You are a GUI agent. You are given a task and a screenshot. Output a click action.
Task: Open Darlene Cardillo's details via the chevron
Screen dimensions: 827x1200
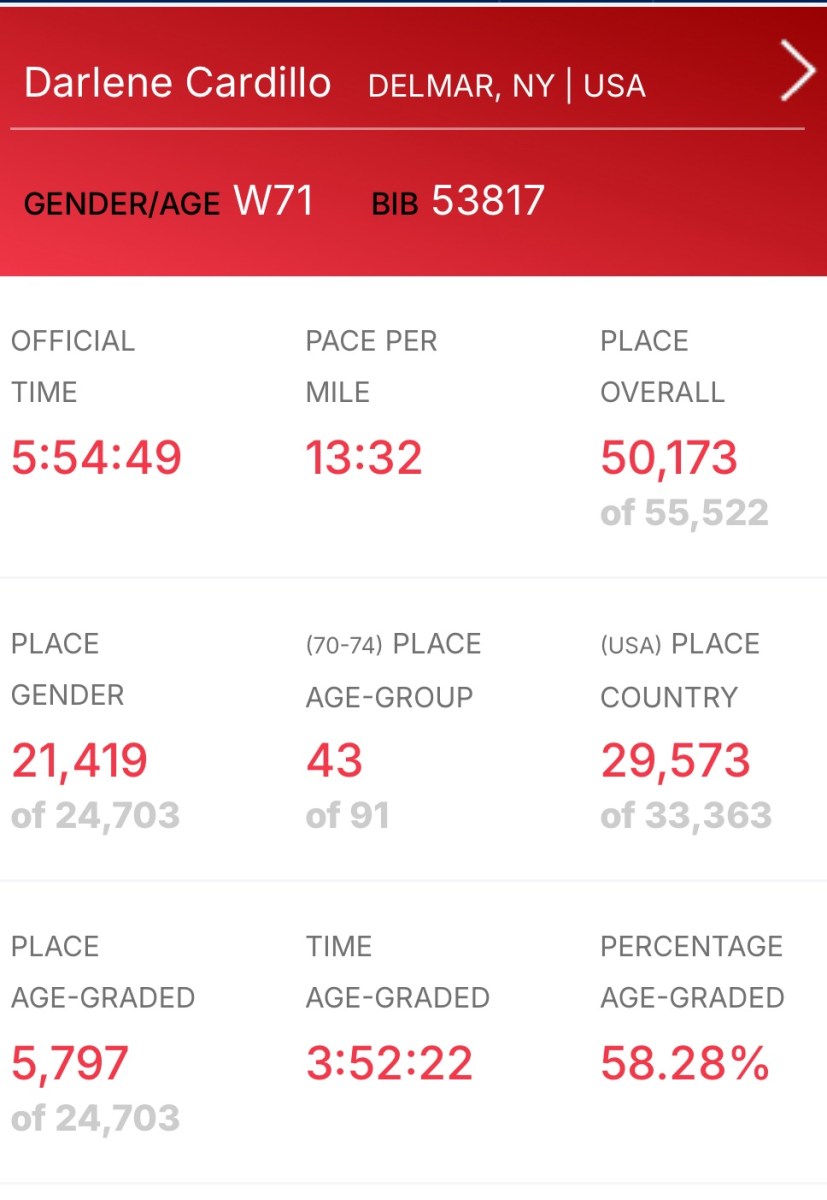(797, 74)
